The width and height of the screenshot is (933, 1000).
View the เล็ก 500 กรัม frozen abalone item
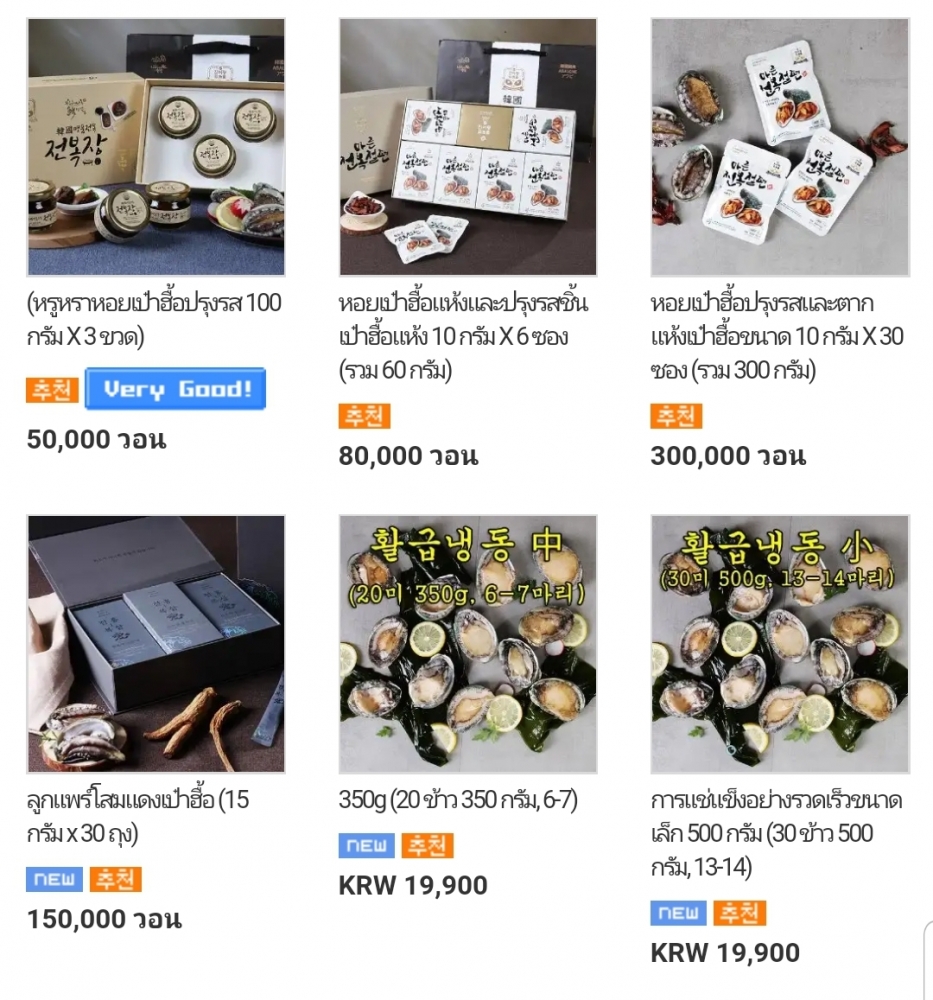click(x=780, y=644)
